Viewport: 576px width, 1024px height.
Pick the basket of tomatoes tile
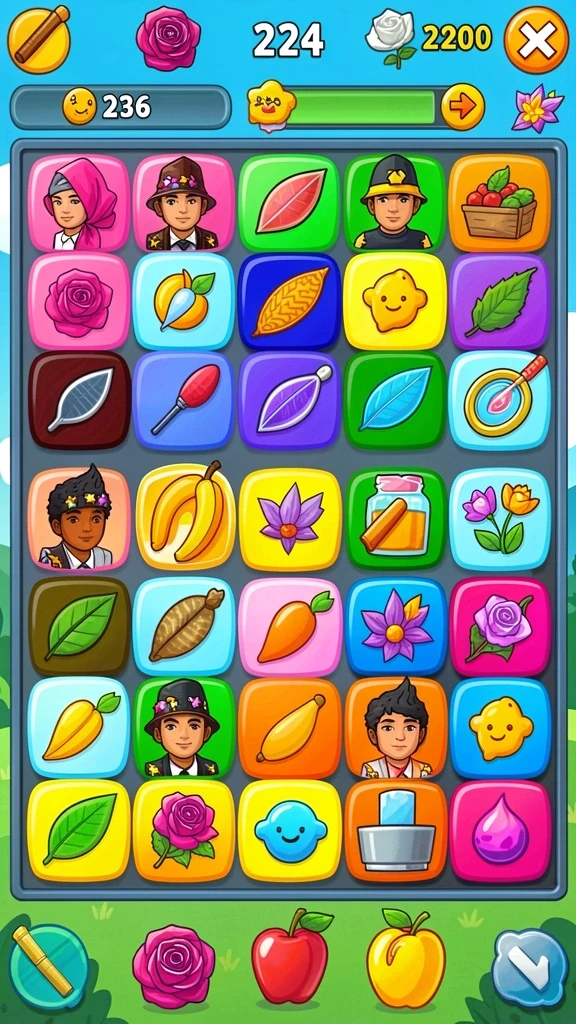pyautogui.click(x=500, y=203)
